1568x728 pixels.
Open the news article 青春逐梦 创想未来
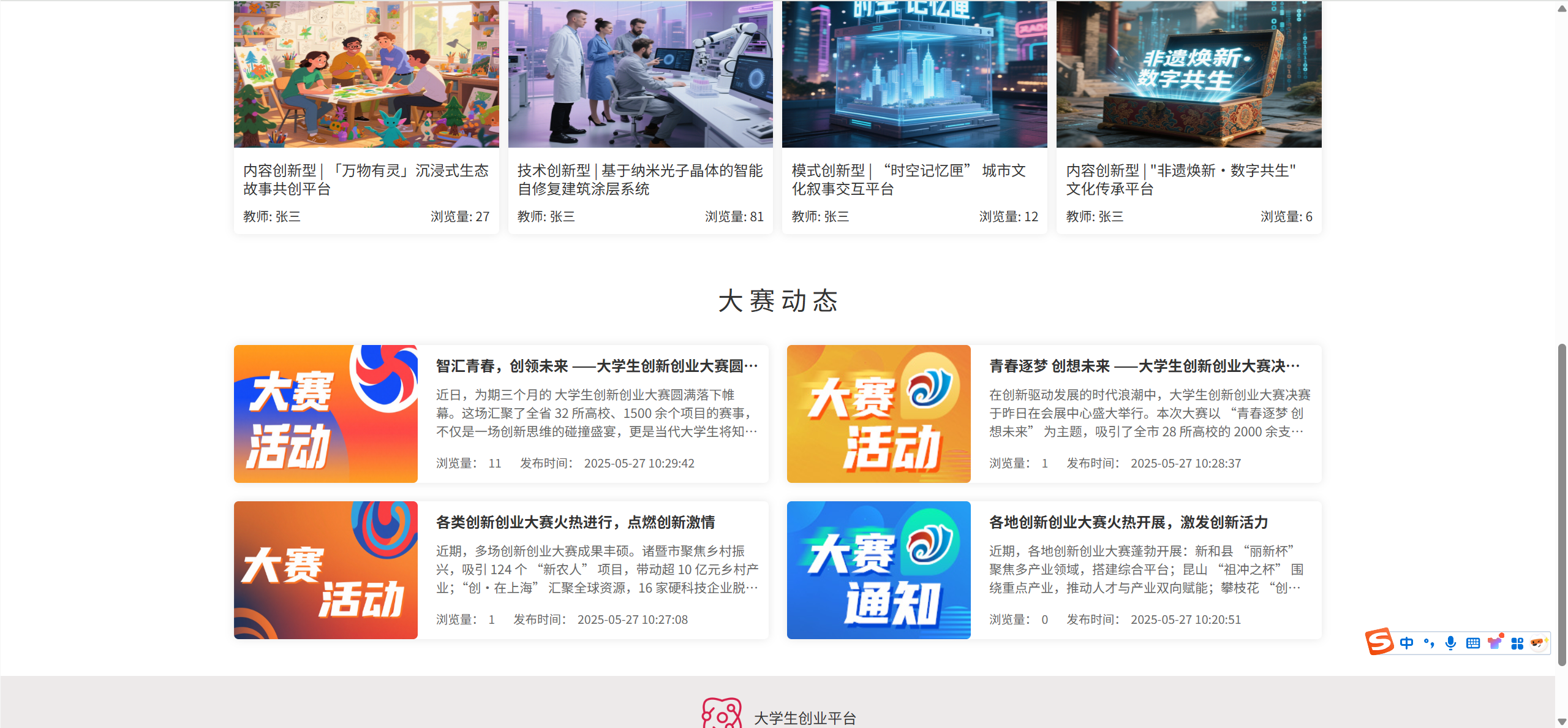pyautogui.click(x=1144, y=366)
